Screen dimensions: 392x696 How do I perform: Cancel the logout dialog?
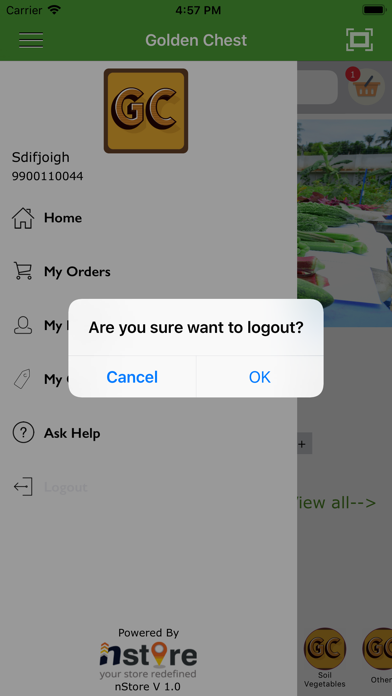point(132,377)
